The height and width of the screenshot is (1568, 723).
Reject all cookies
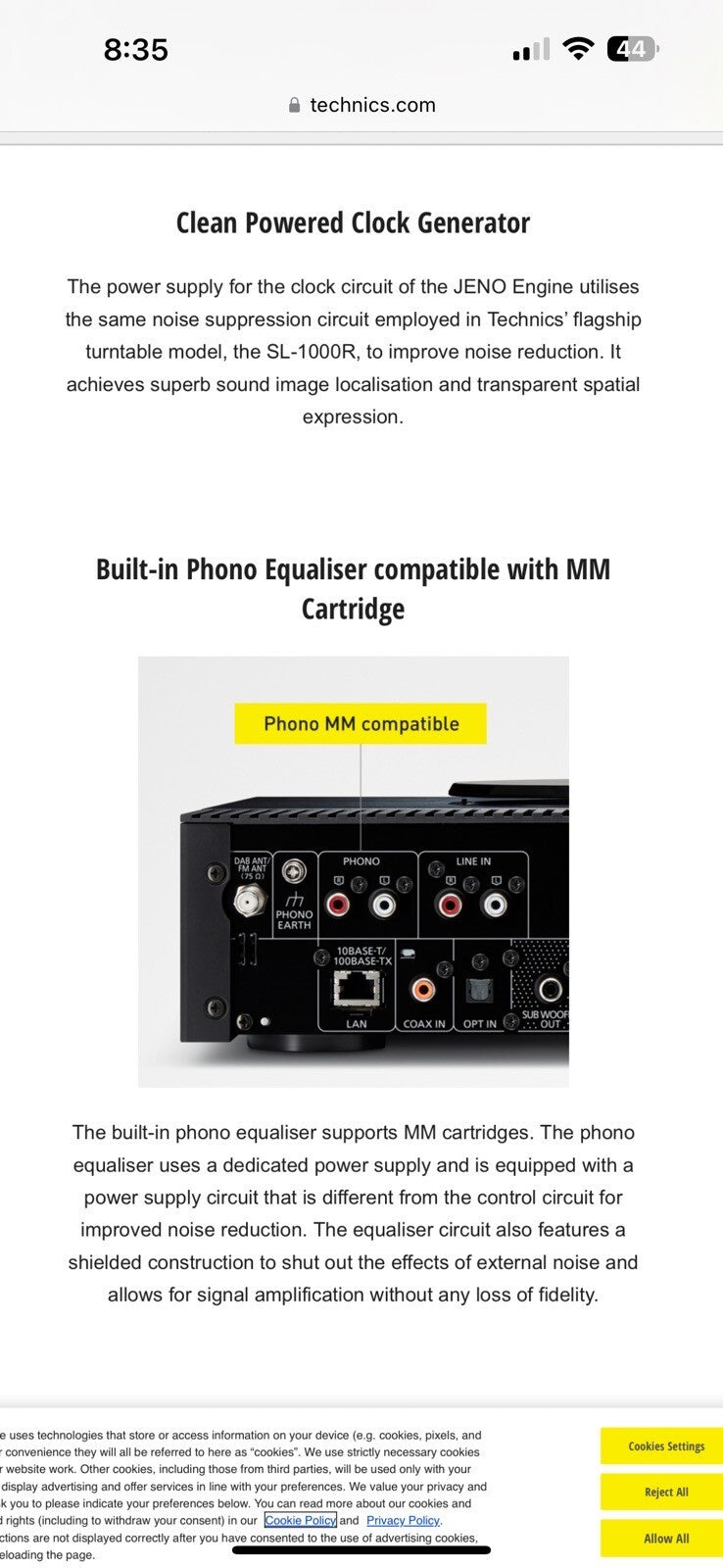click(x=665, y=1492)
